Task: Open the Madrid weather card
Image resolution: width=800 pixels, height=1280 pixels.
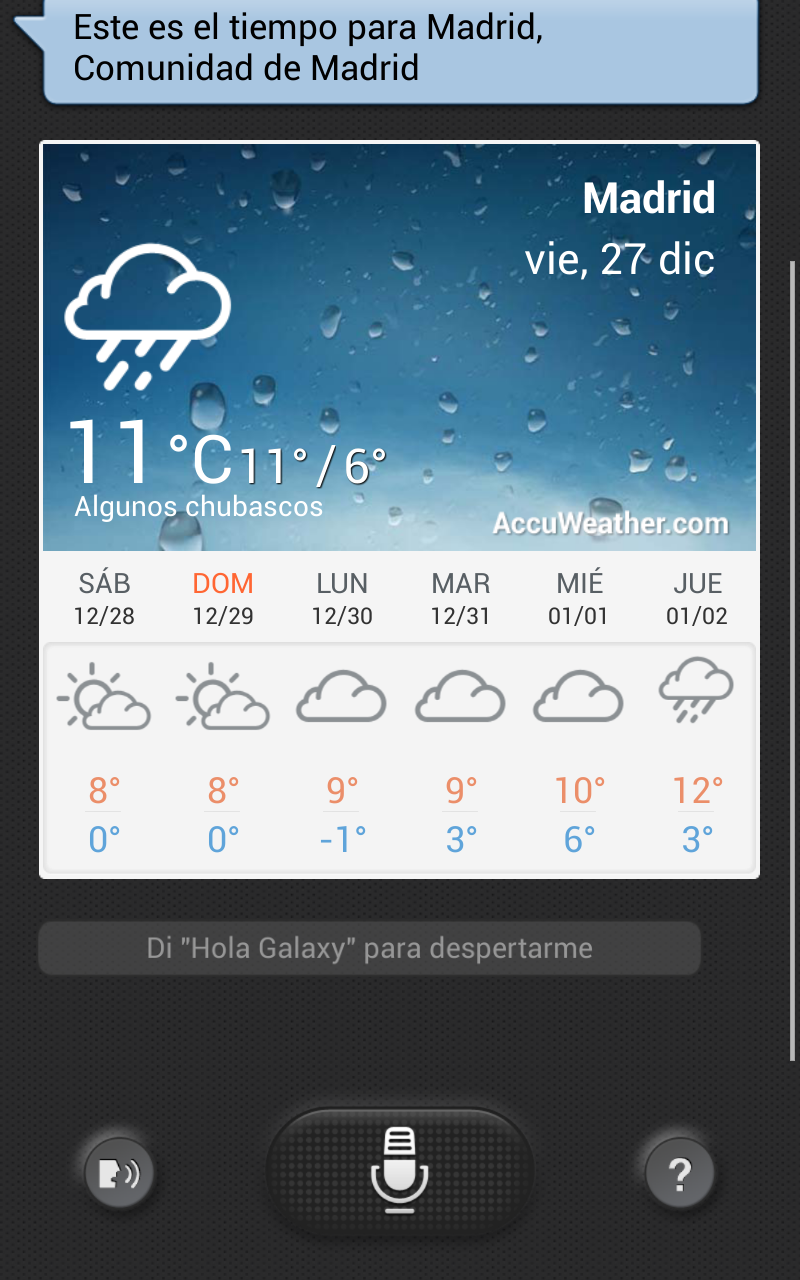Action: (x=400, y=347)
